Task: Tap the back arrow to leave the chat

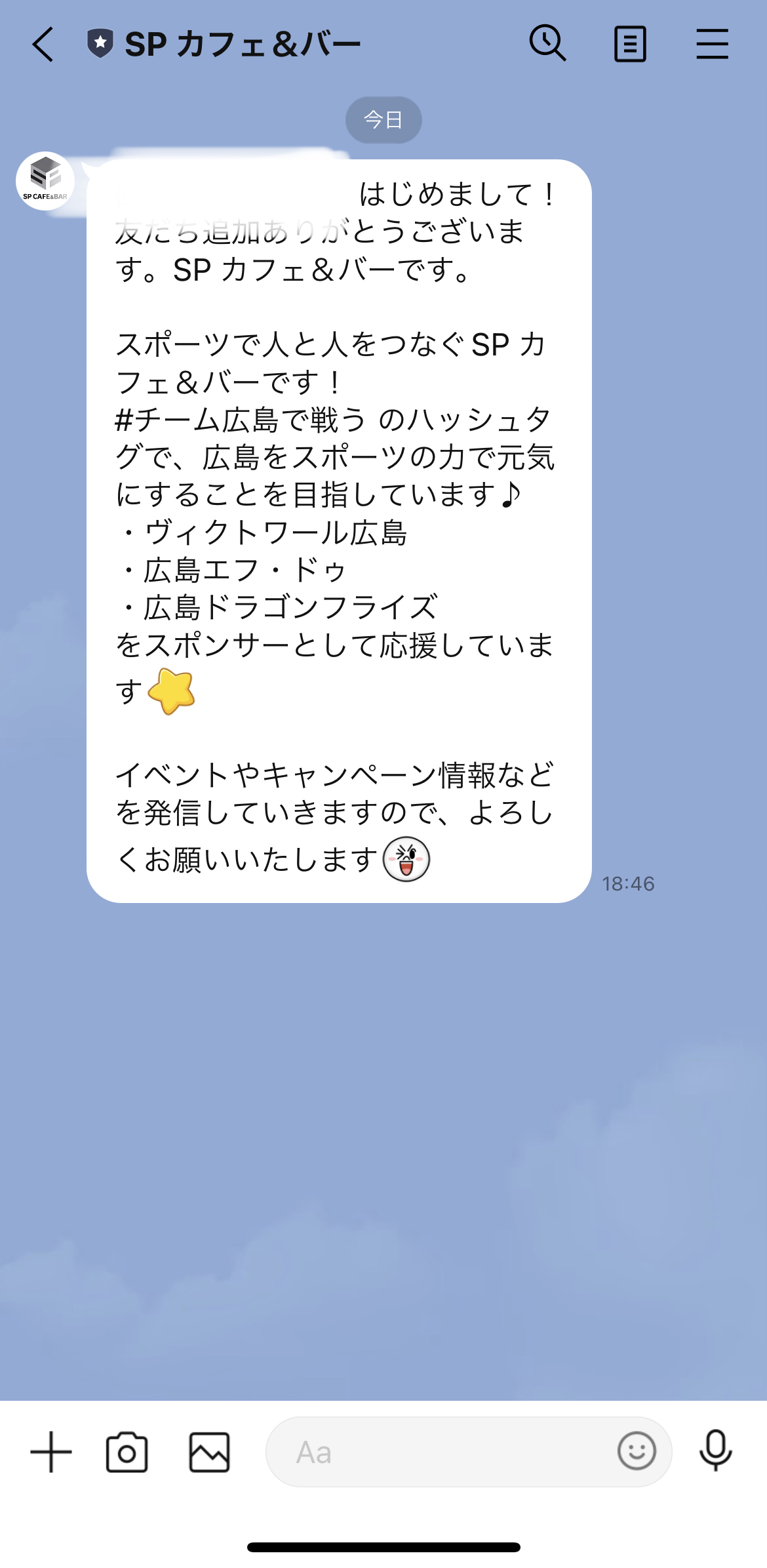Action: pyautogui.click(x=42, y=43)
